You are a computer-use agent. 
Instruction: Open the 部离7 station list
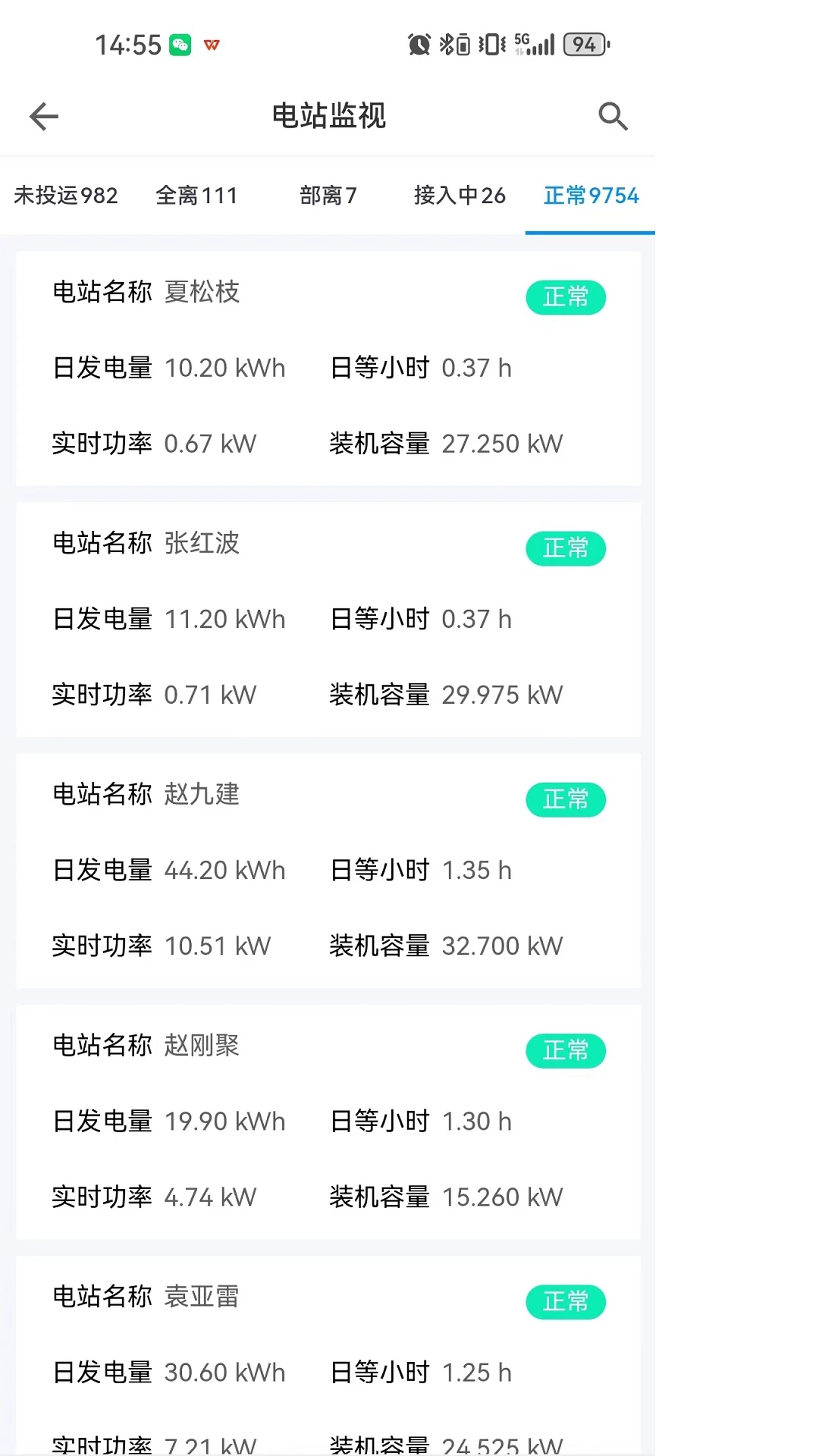328,196
